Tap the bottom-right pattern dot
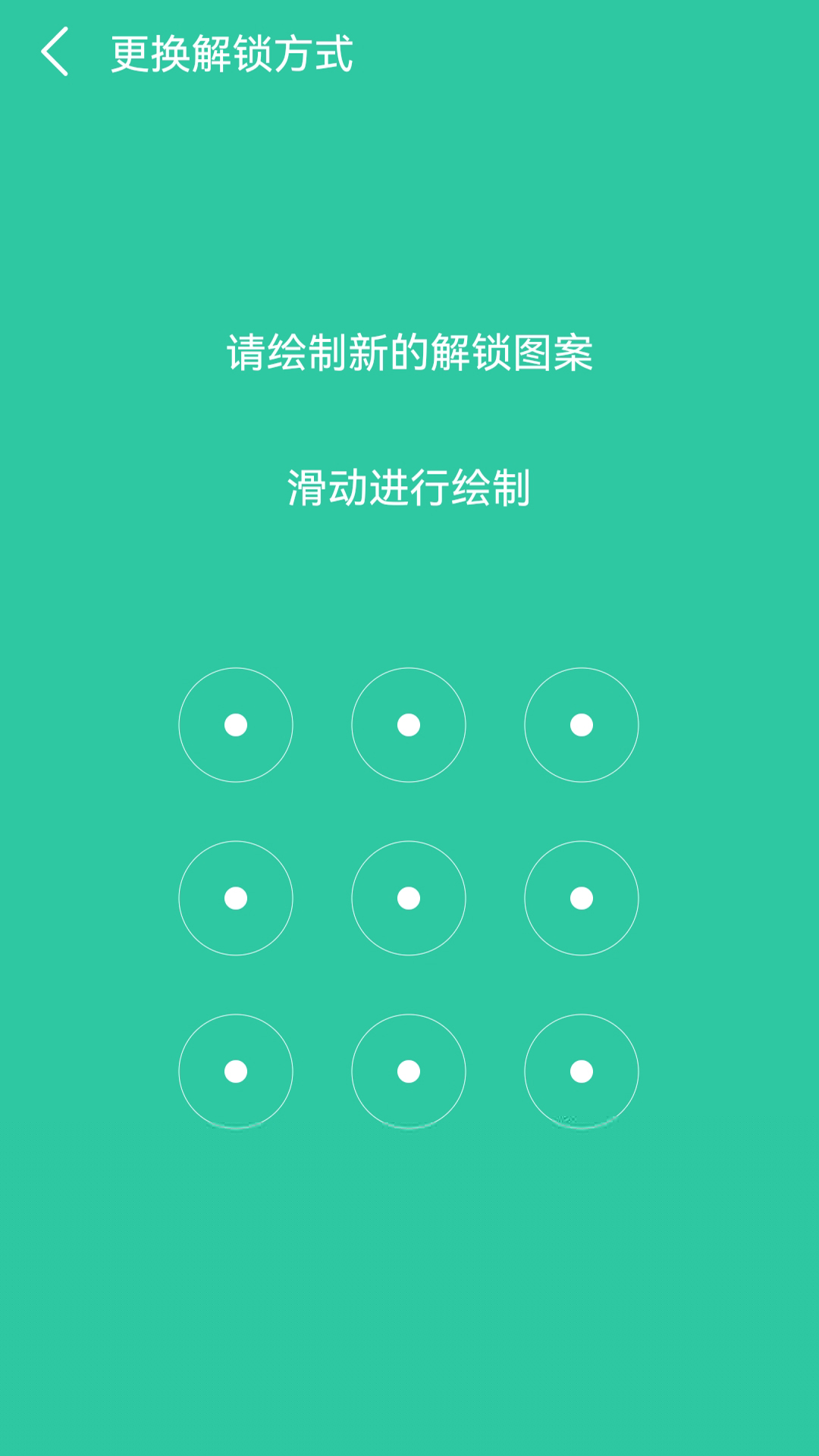This screenshot has height=1456, width=819. pyautogui.click(x=582, y=1072)
